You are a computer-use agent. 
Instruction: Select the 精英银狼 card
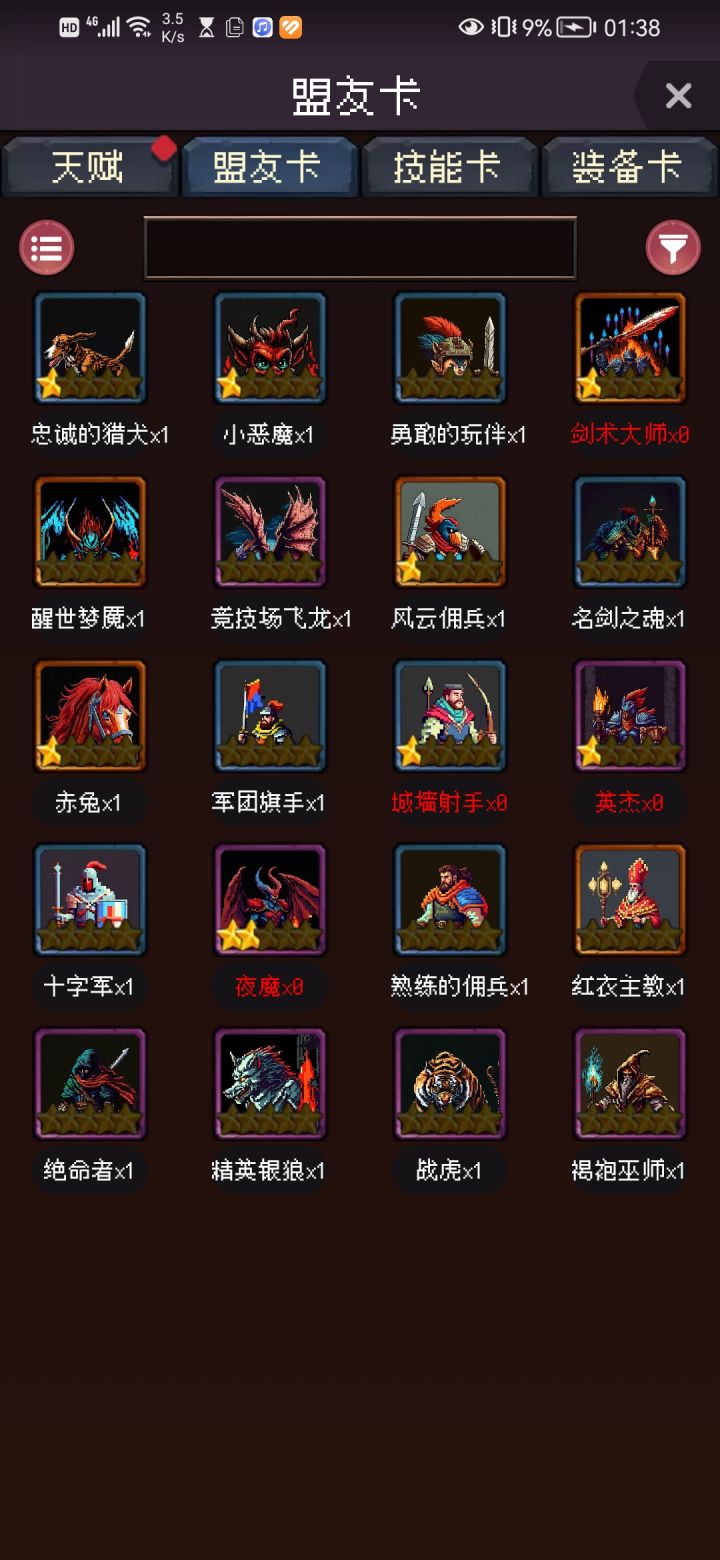point(269,1083)
